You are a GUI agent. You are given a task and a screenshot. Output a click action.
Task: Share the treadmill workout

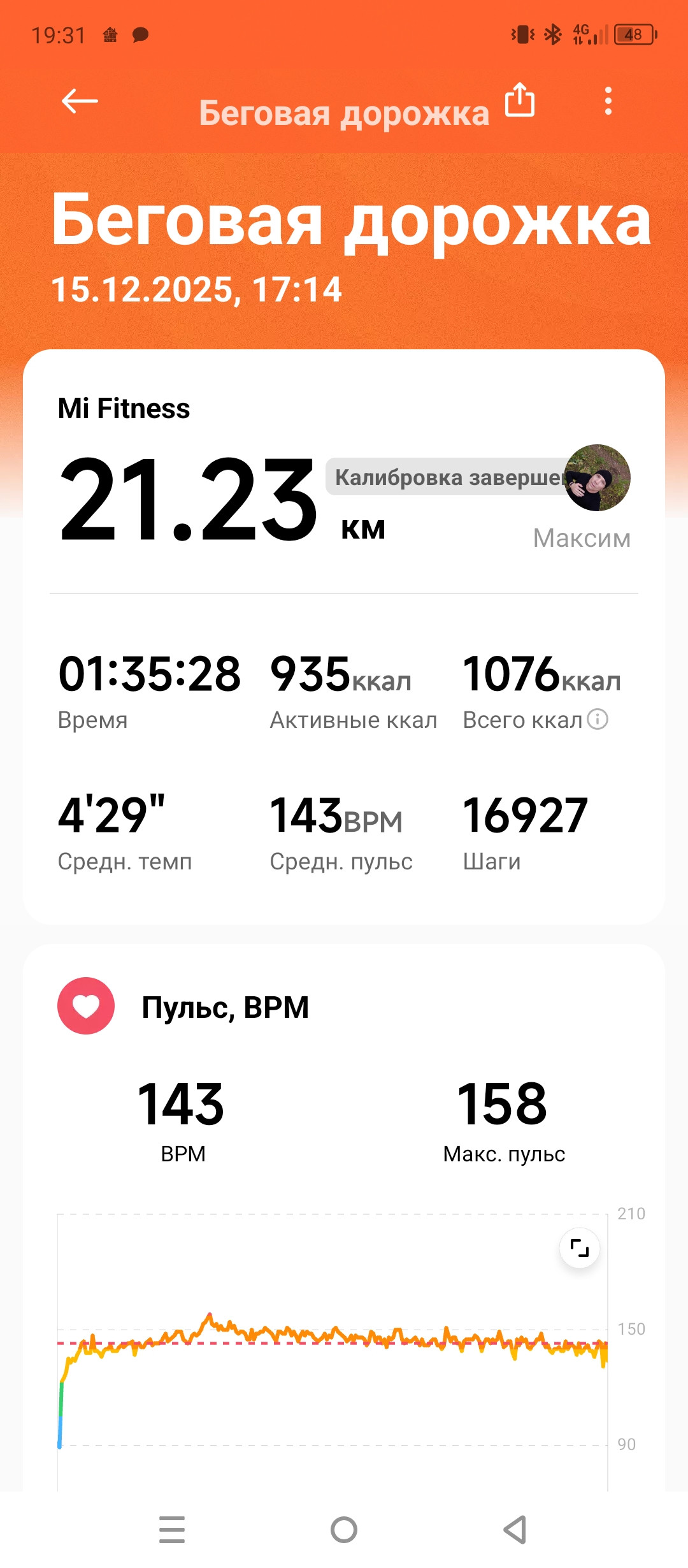[520, 99]
